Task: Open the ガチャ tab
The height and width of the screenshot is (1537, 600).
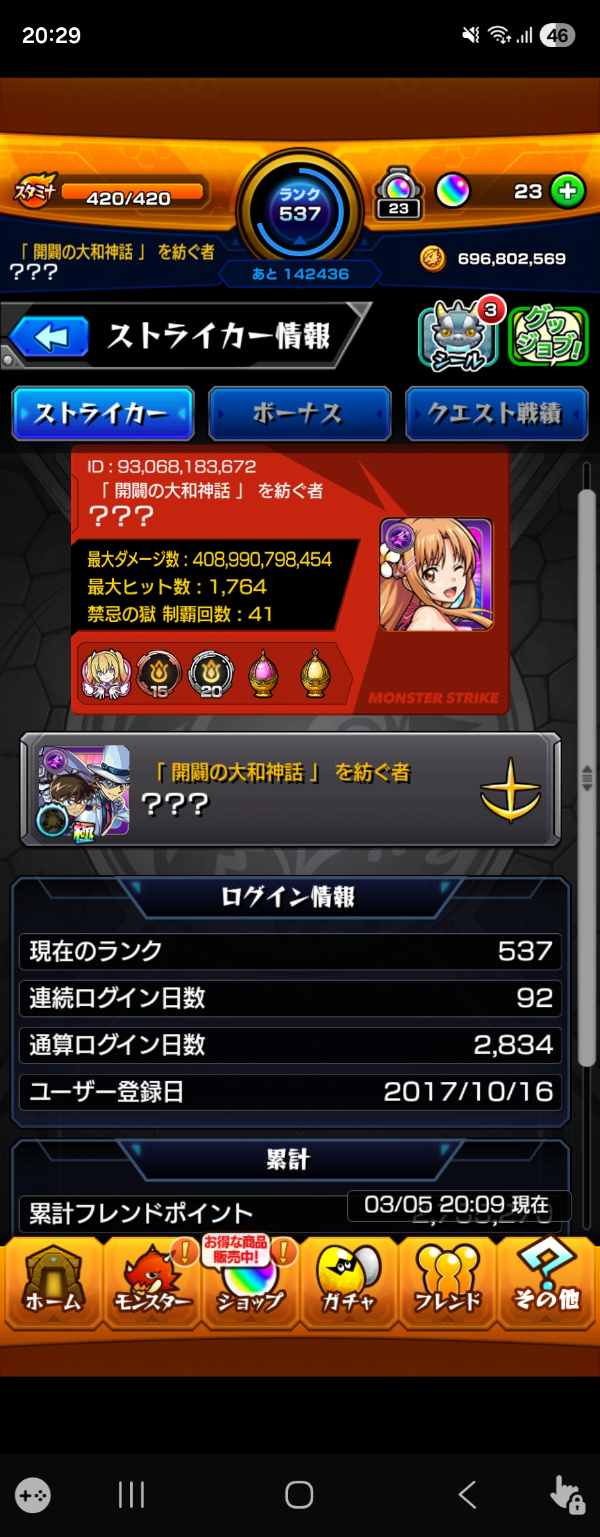Action: (348, 1283)
